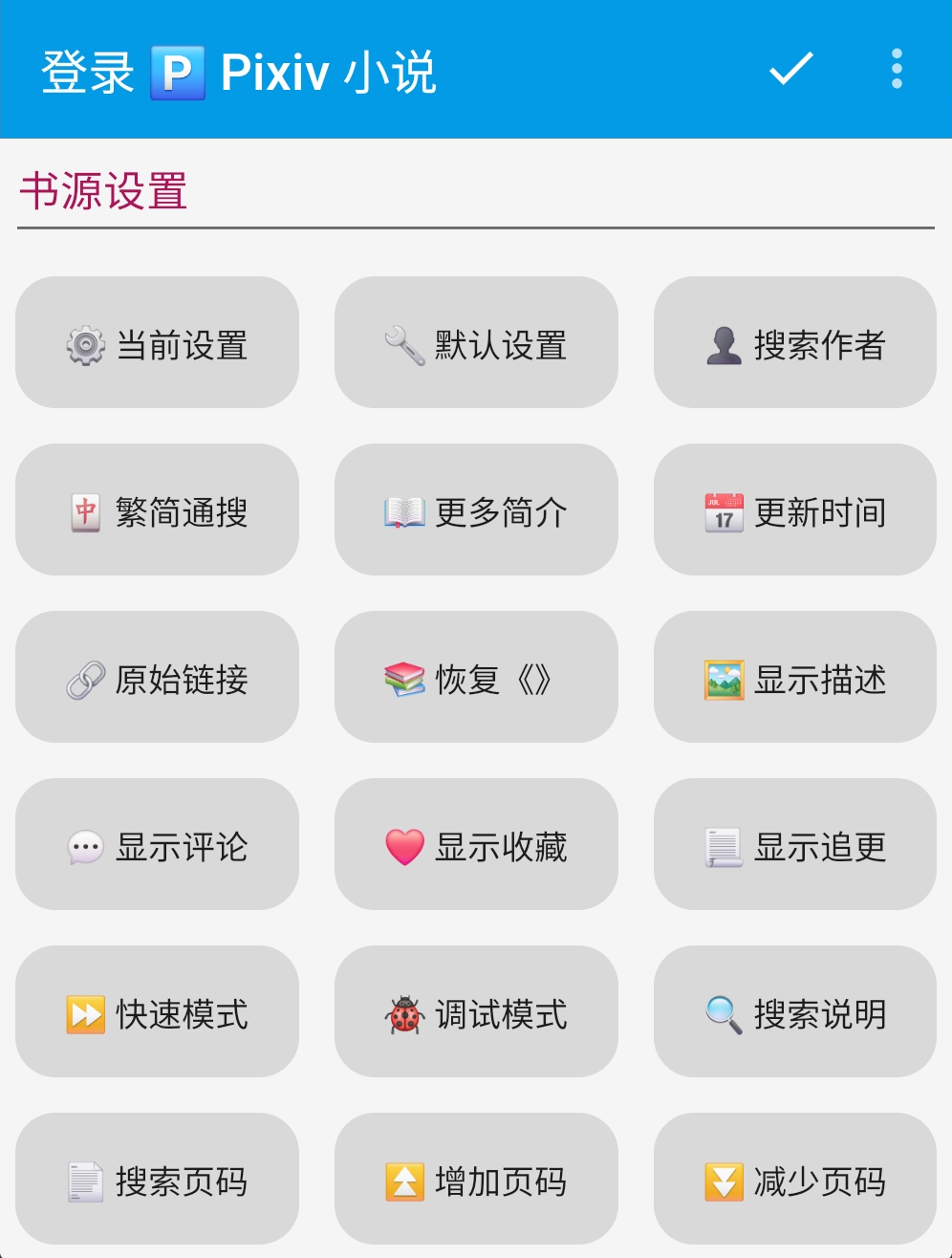Tap the 搜索页码 button
Viewport: 952px width, 1258px height.
point(157,1181)
